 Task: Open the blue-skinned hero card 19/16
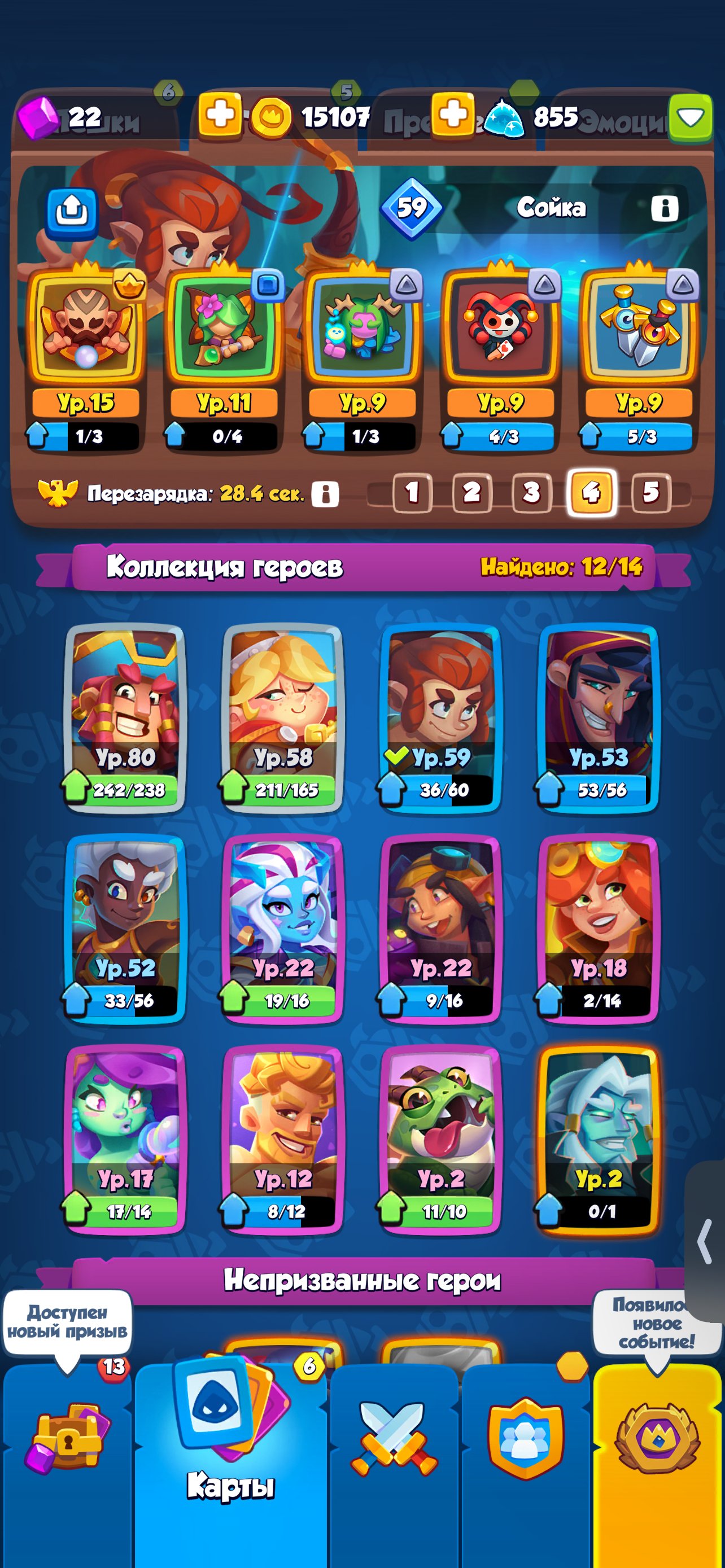pos(282,929)
